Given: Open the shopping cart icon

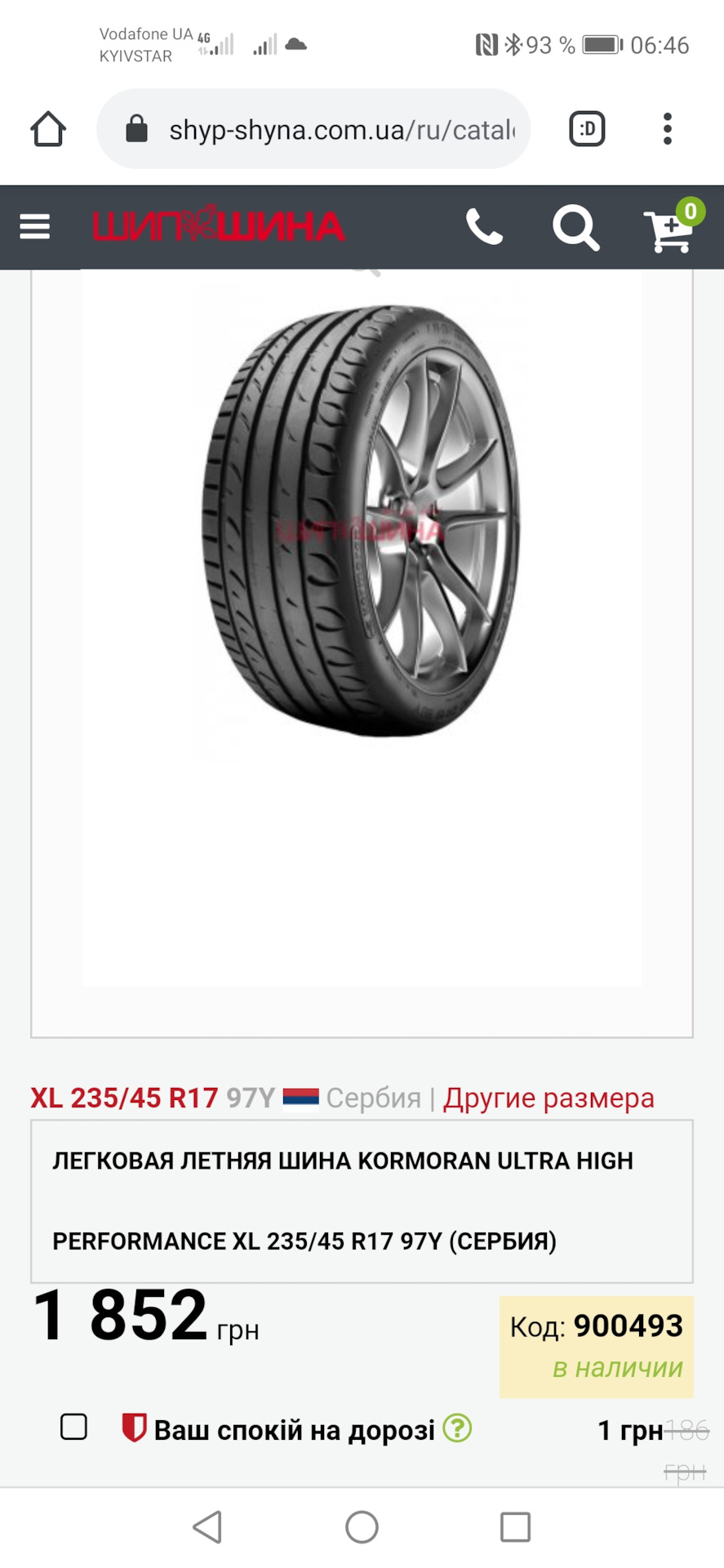Looking at the screenshot, I should pos(669,229).
